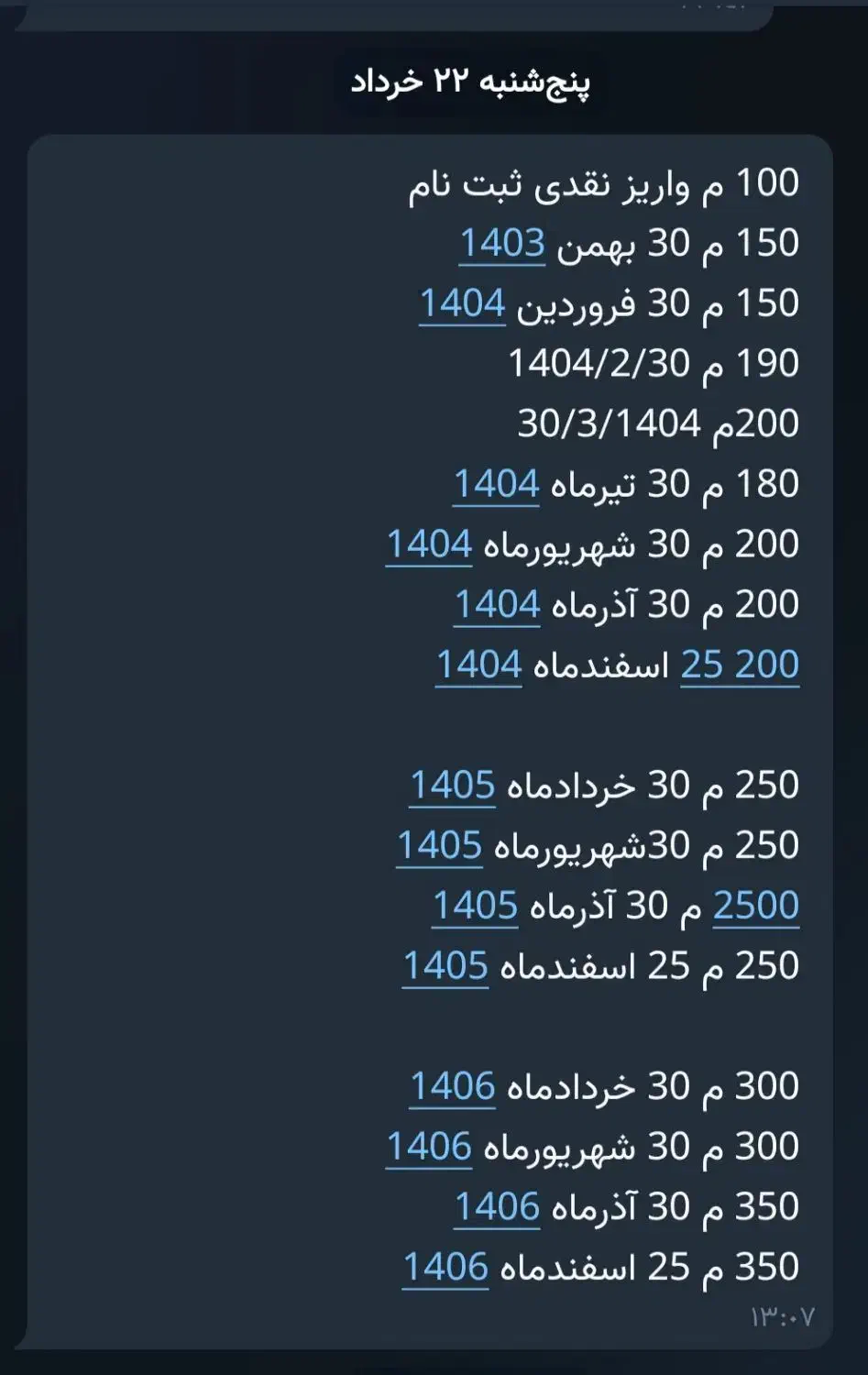Tap the 1405 link beside 30شهریورماه
868x1375 pixels.
(x=439, y=846)
